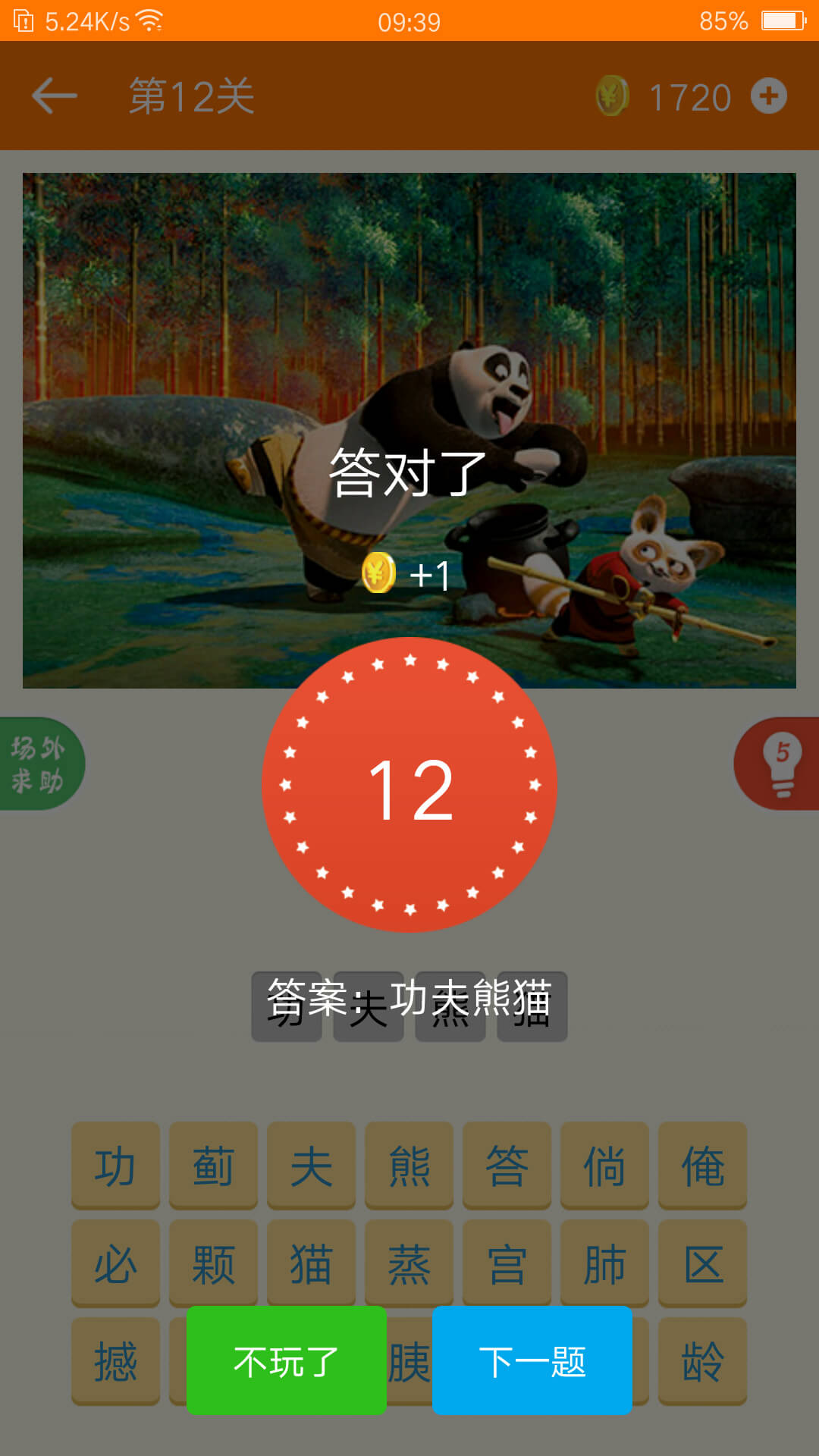Select the character tile 猫
The height and width of the screenshot is (1456, 819).
(311, 1263)
